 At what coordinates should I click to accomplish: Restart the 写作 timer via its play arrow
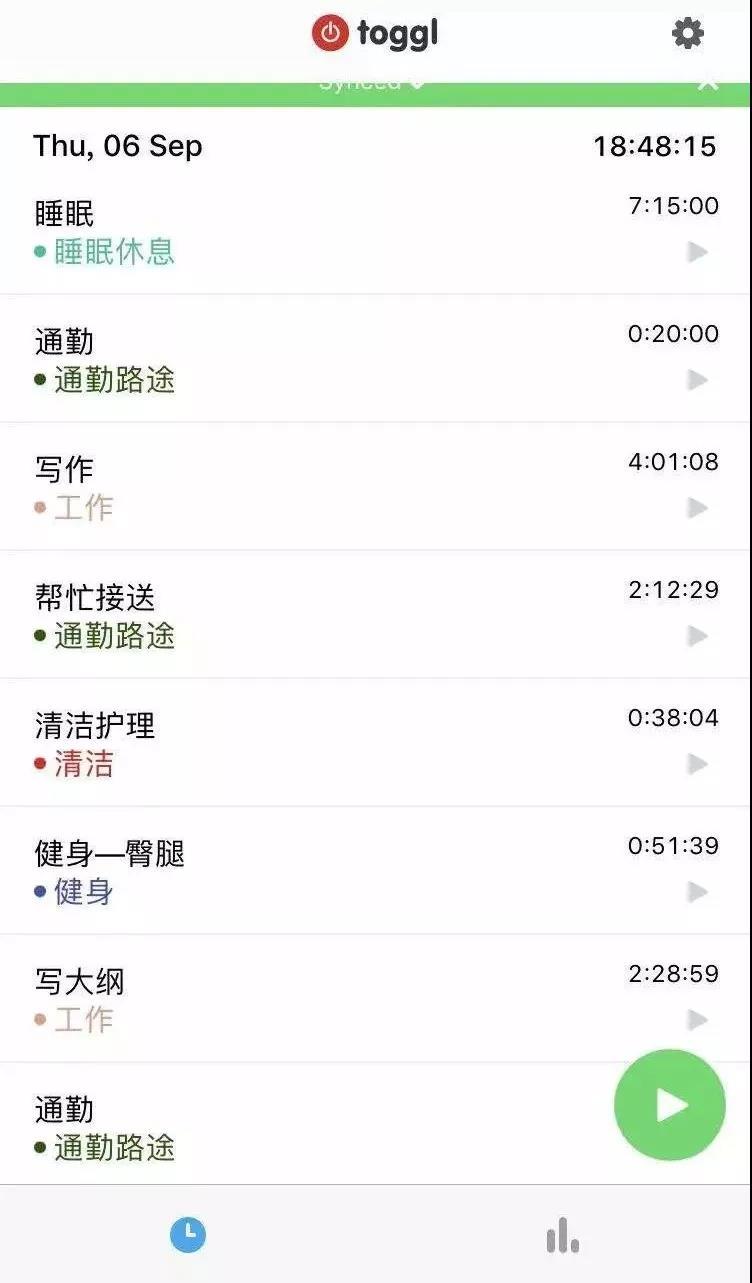coord(698,508)
